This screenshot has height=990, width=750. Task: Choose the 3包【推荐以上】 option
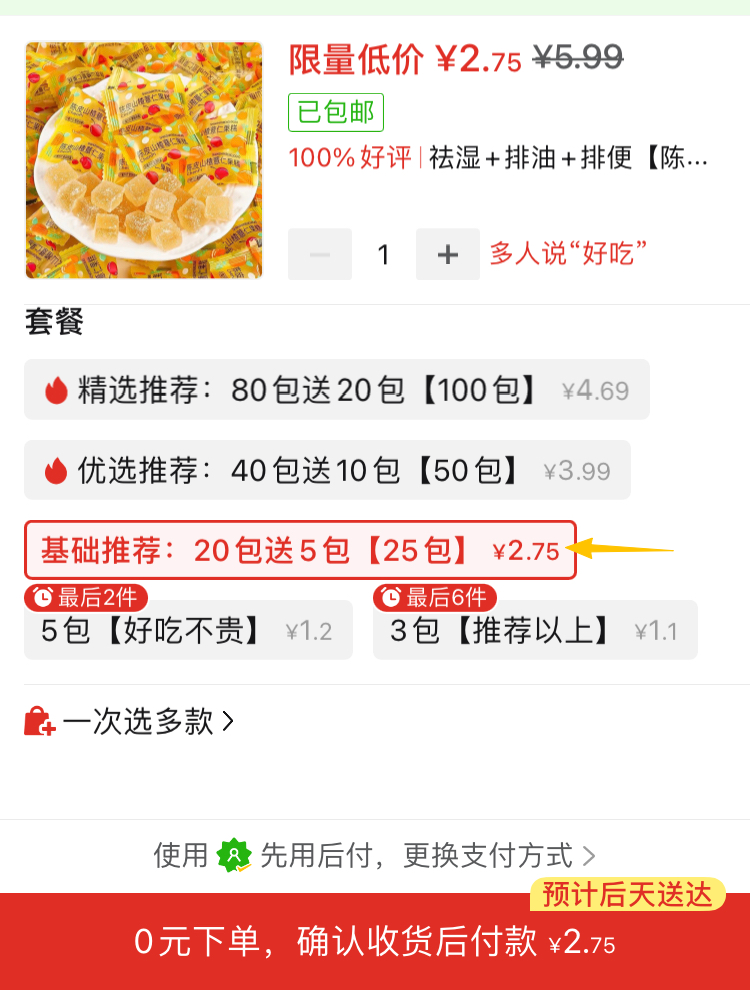coord(535,631)
